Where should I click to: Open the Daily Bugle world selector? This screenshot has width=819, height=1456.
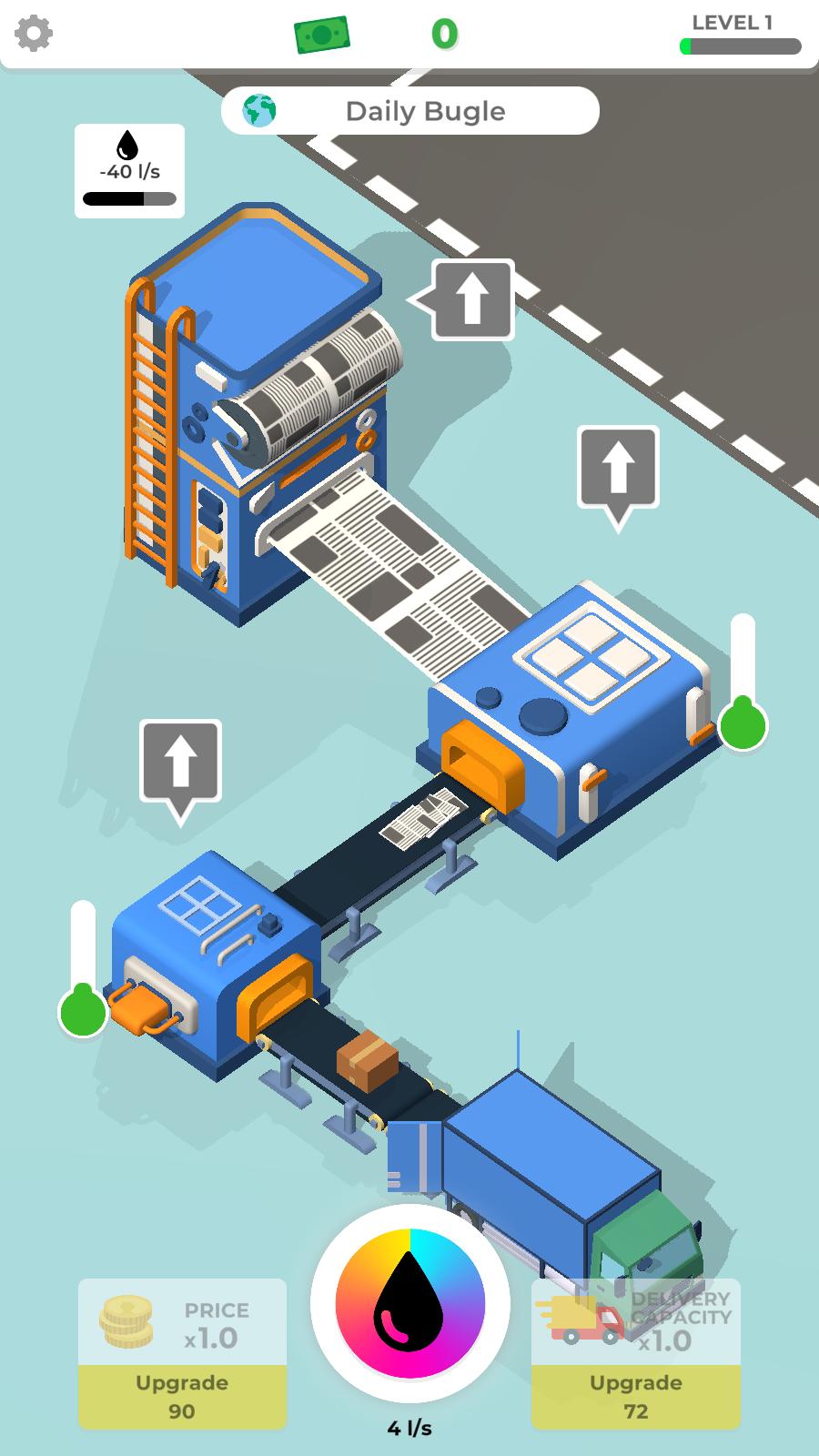click(409, 111)
